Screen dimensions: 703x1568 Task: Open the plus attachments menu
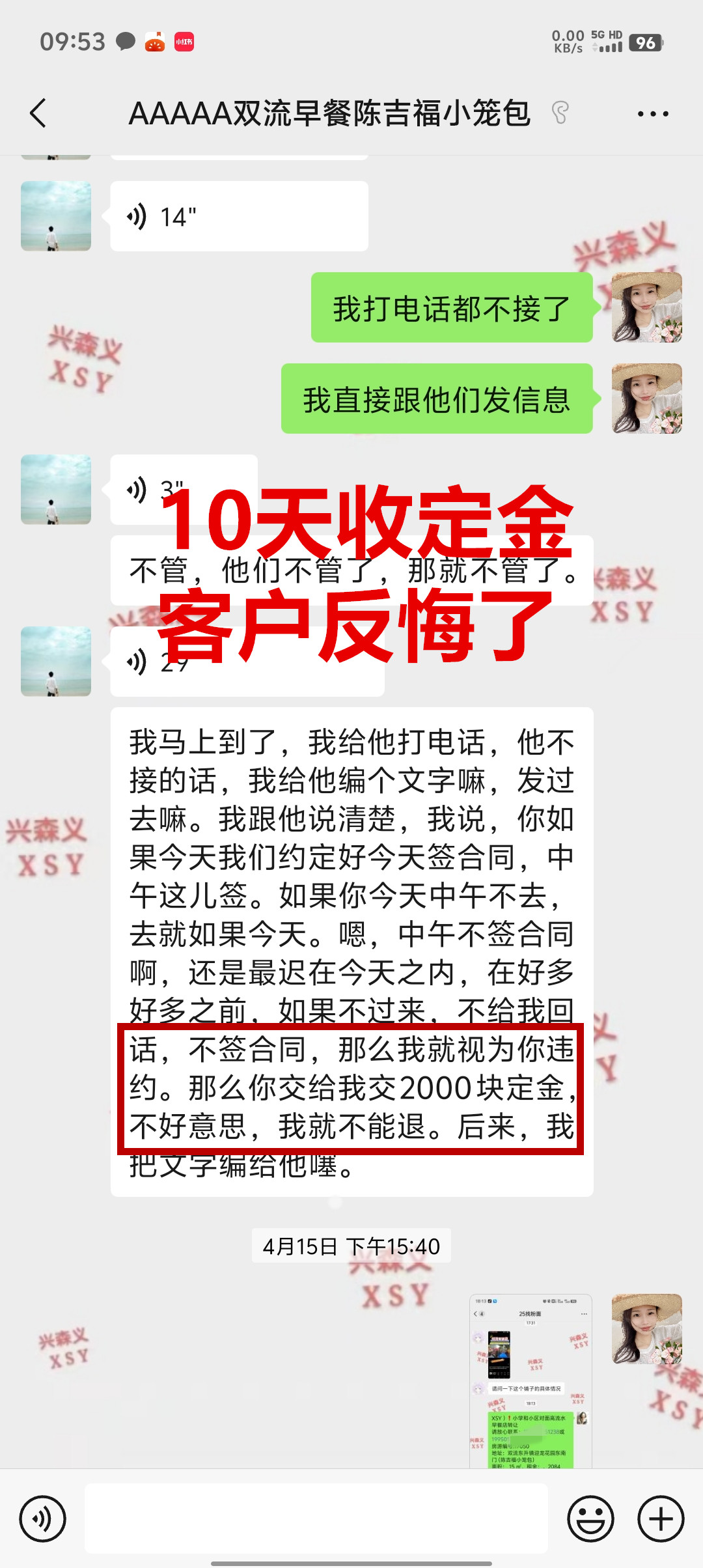coord(660,1519)
